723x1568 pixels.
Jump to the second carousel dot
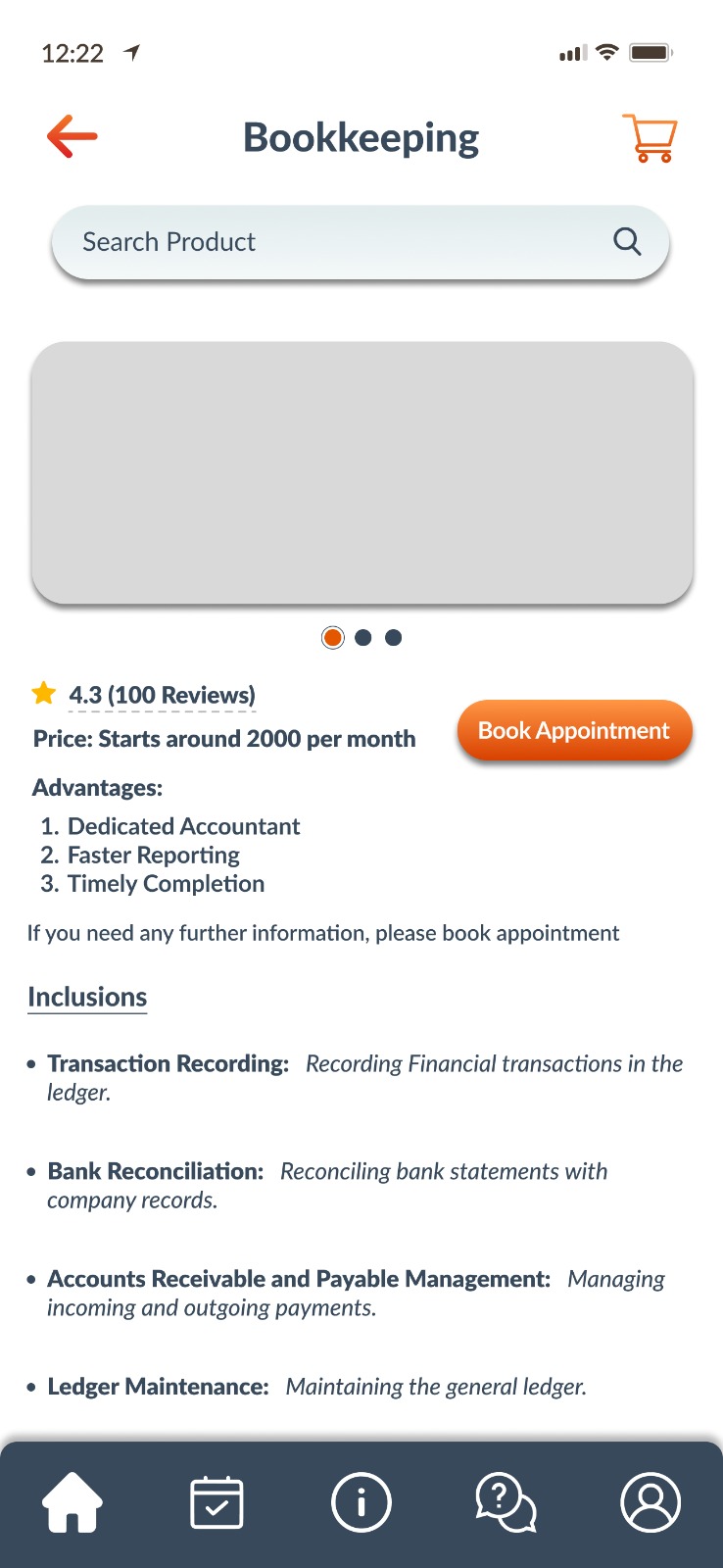[x=363, y=638]
